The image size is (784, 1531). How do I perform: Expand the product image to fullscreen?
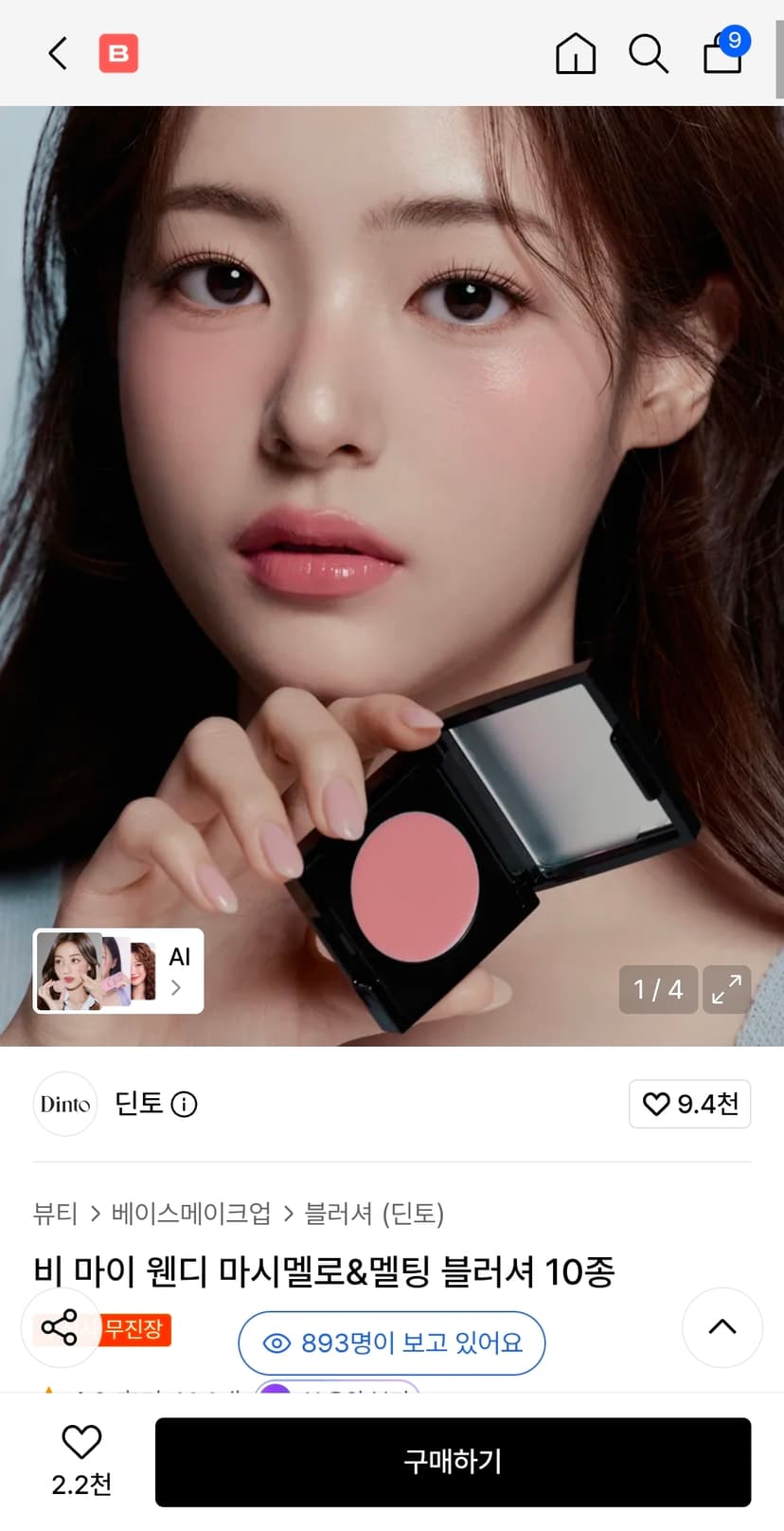point(727,990)
